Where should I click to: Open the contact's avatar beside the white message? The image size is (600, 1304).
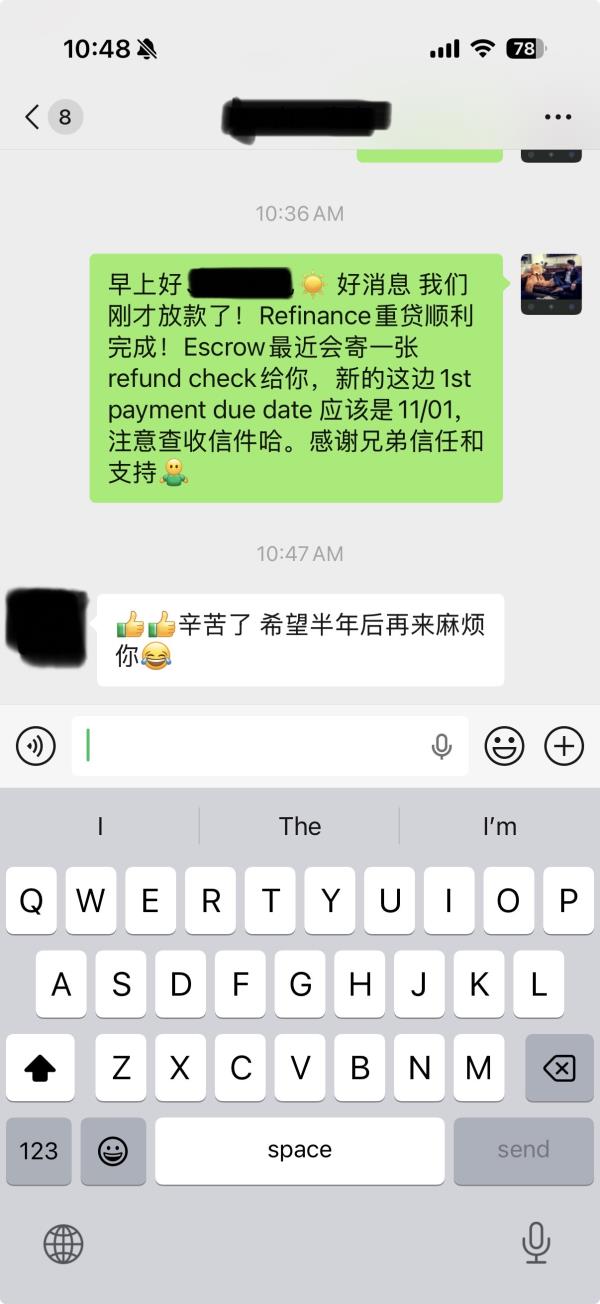[46, 630]
